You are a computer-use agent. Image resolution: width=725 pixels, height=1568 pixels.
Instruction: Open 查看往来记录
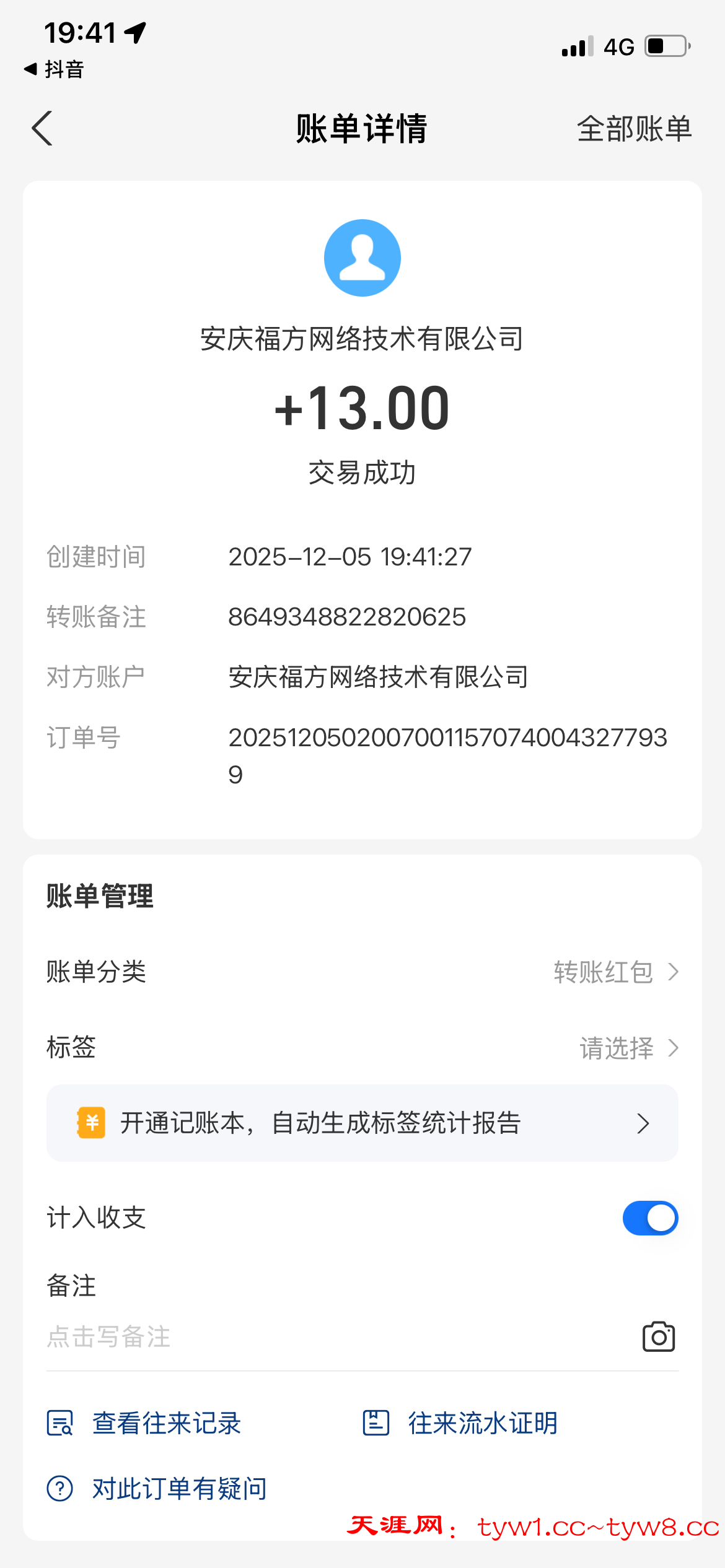pyautogui.click(x=145, y=1423)
